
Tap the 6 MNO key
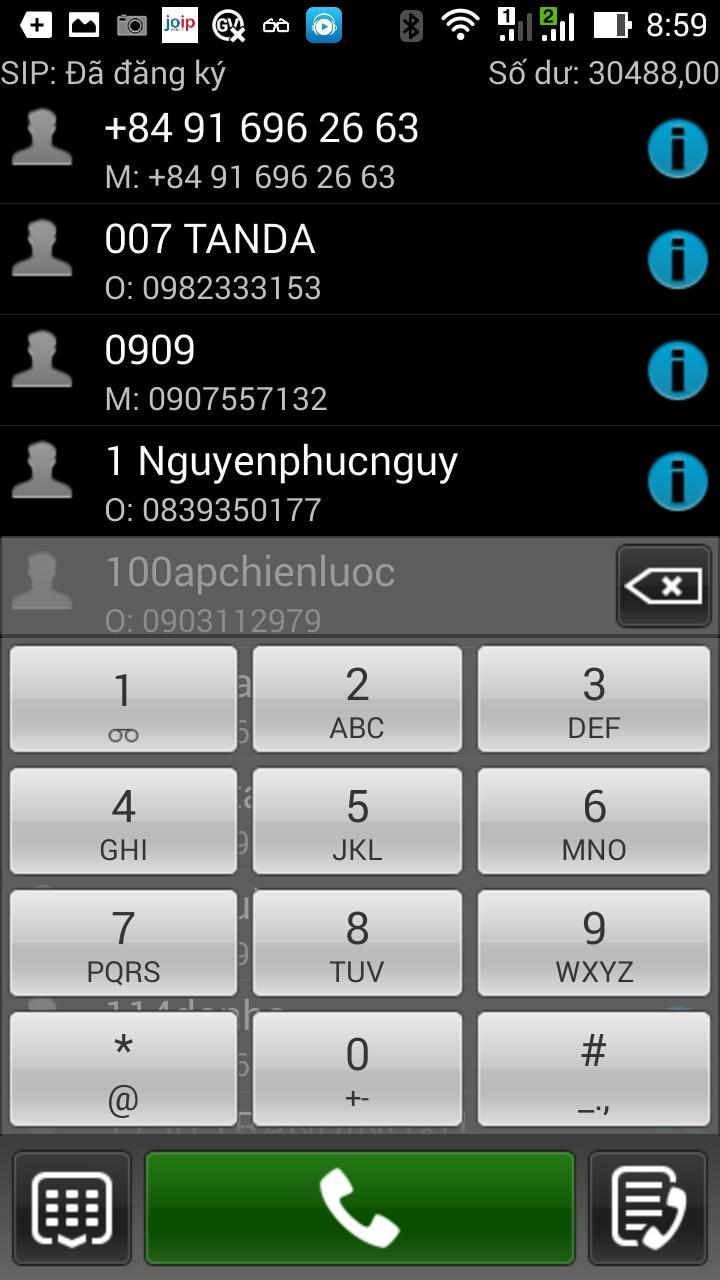[594, 822]
